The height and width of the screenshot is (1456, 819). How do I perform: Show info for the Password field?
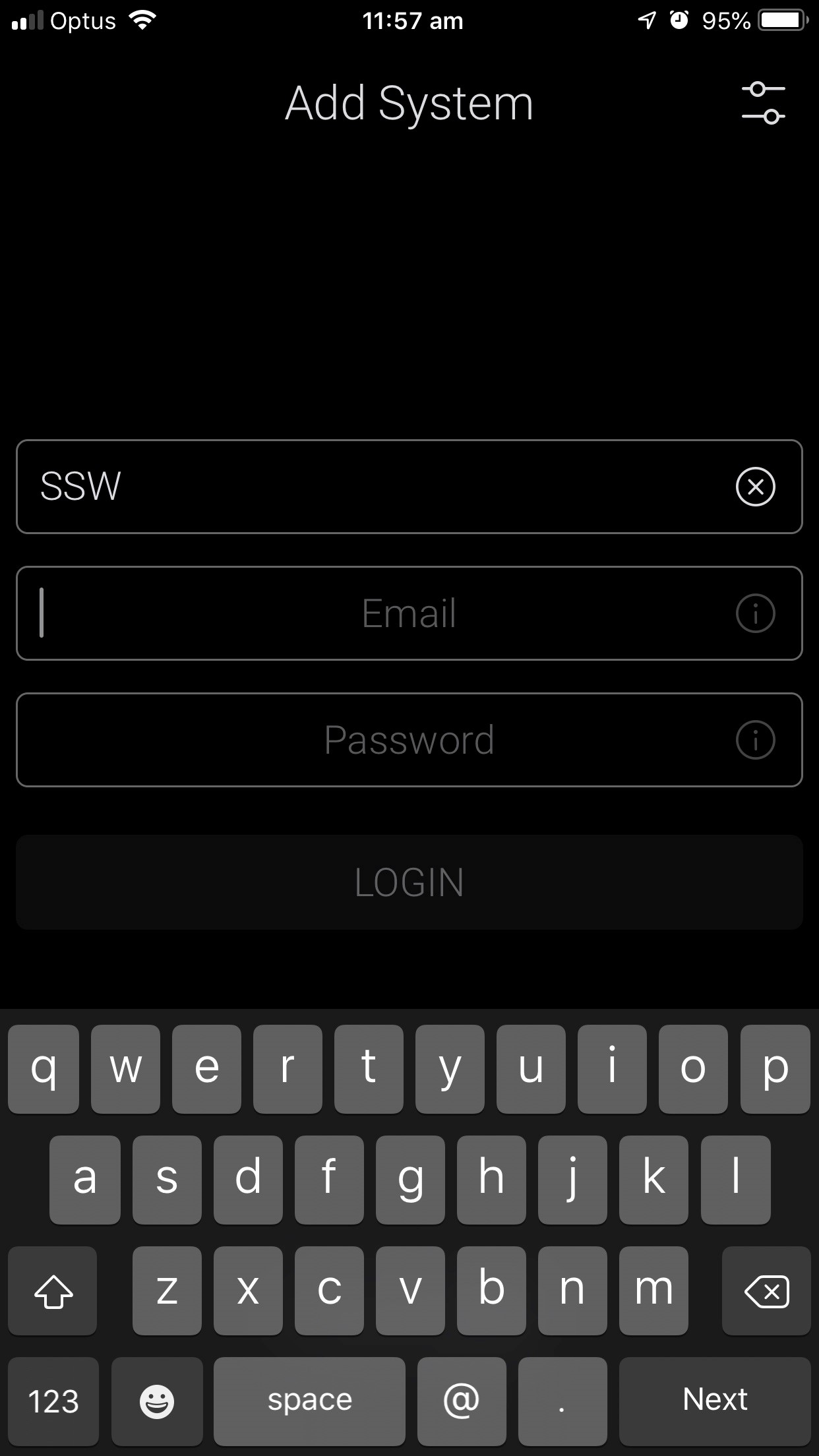pos(755,740)
